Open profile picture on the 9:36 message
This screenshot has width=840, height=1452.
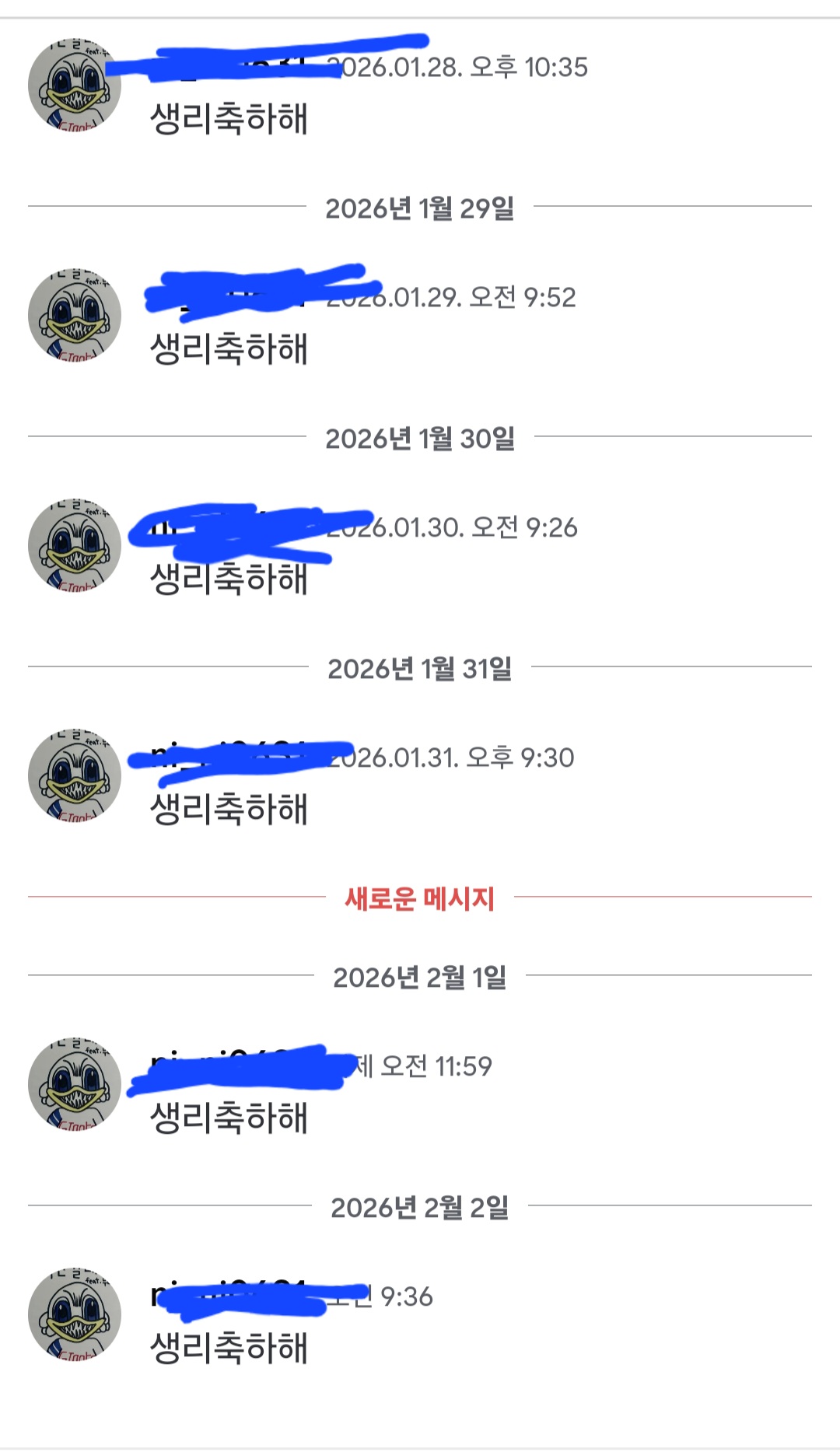[75, 1314]
